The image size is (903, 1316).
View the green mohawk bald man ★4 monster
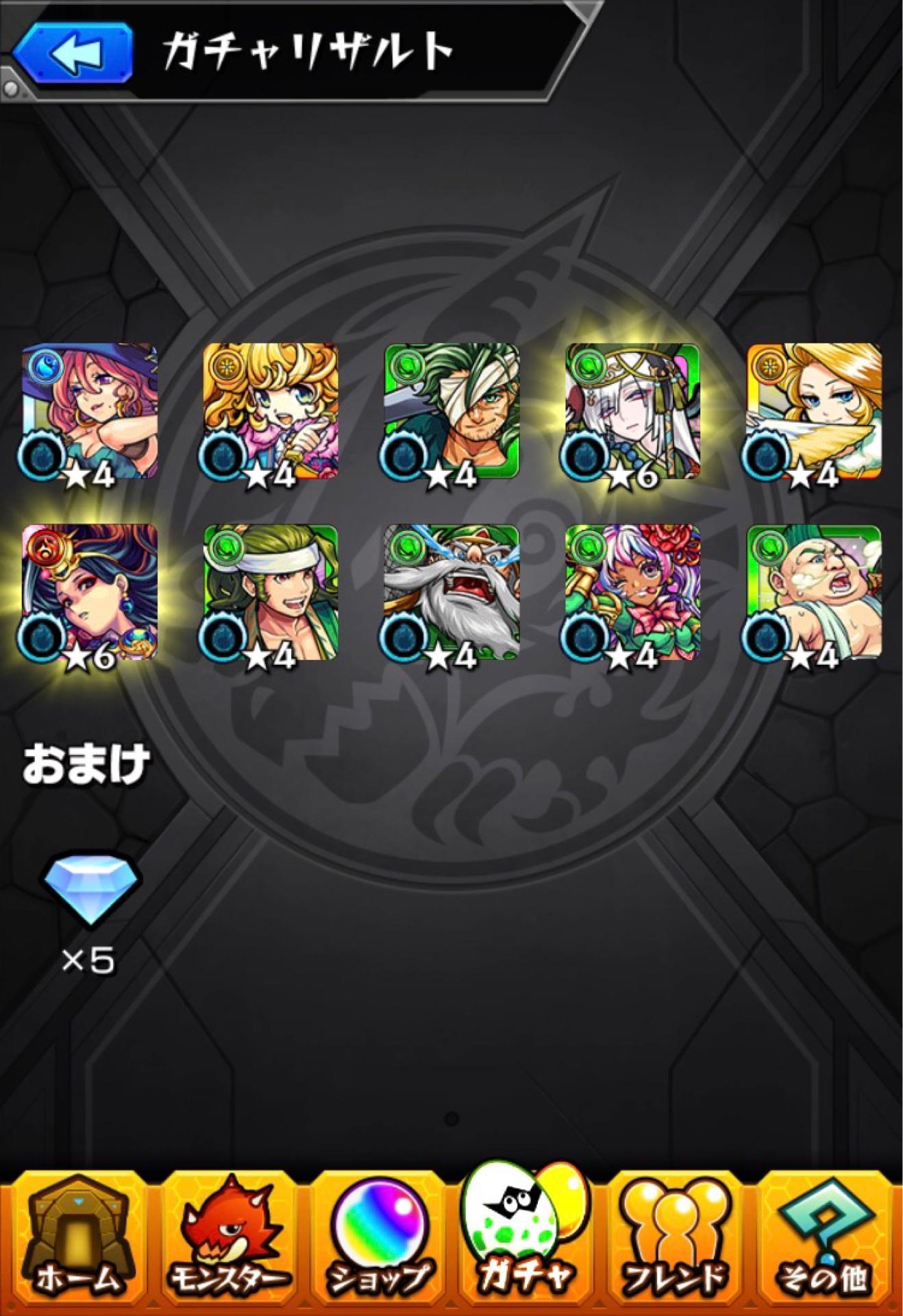813,593
